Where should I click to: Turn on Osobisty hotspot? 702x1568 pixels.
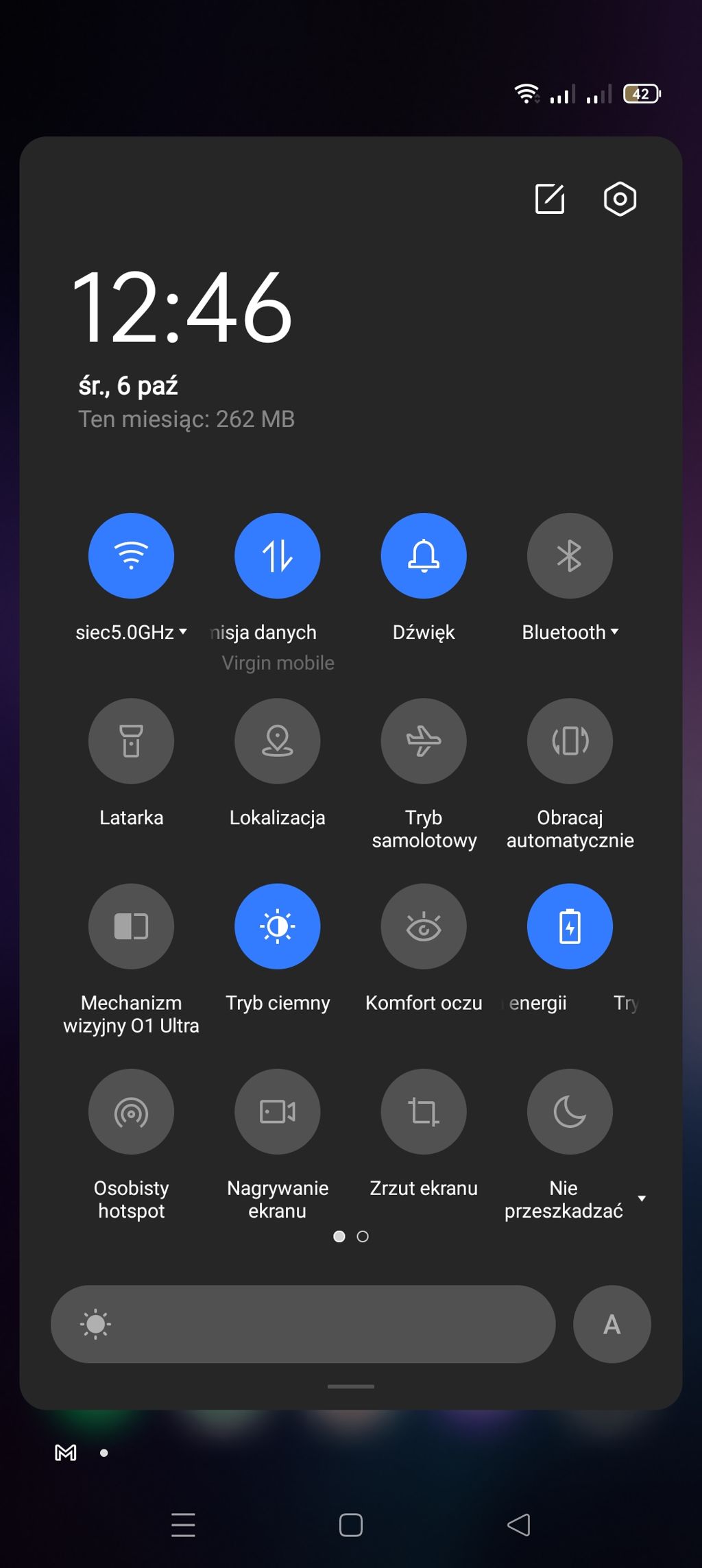pyautogui.click(x=131, y=1111)
